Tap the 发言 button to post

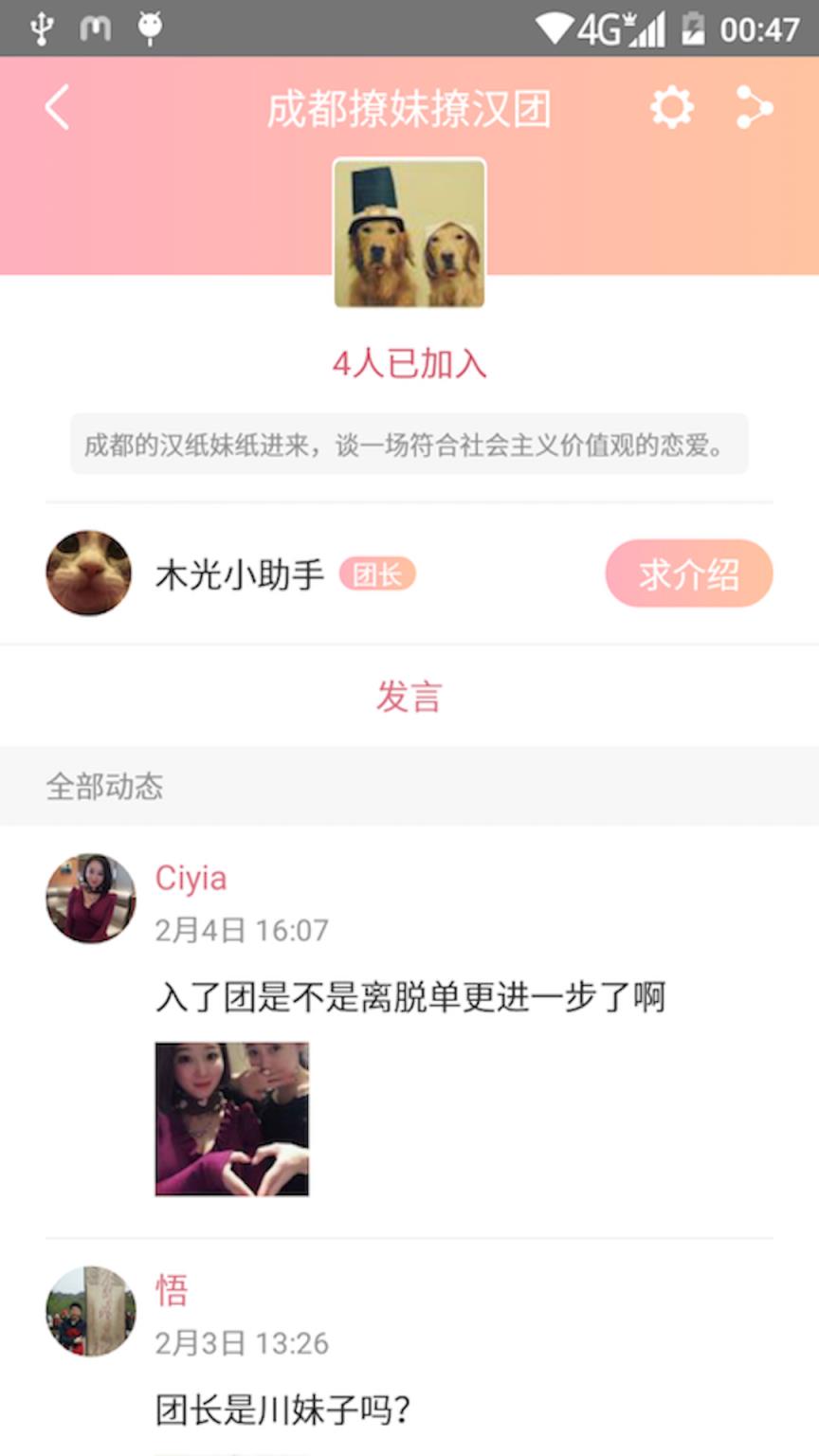point(409,698)
